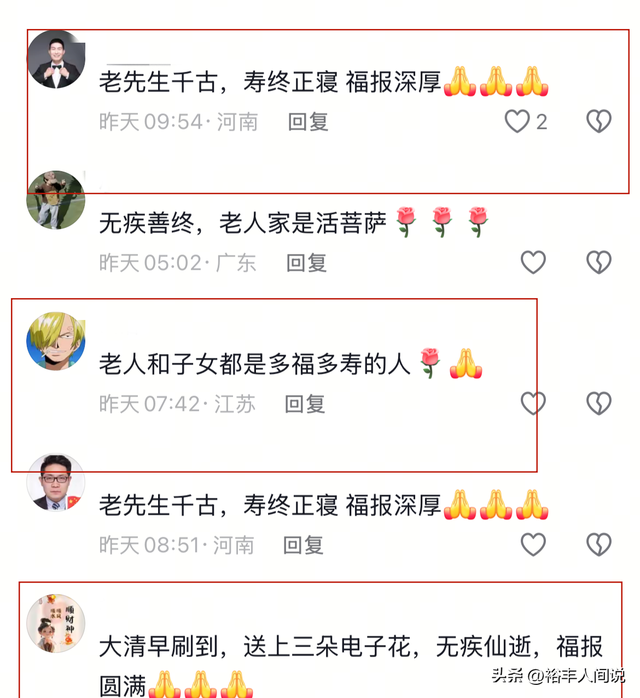
Task: Reply to the 09:54 Henan comment
Action: click(x=308, y=122)
